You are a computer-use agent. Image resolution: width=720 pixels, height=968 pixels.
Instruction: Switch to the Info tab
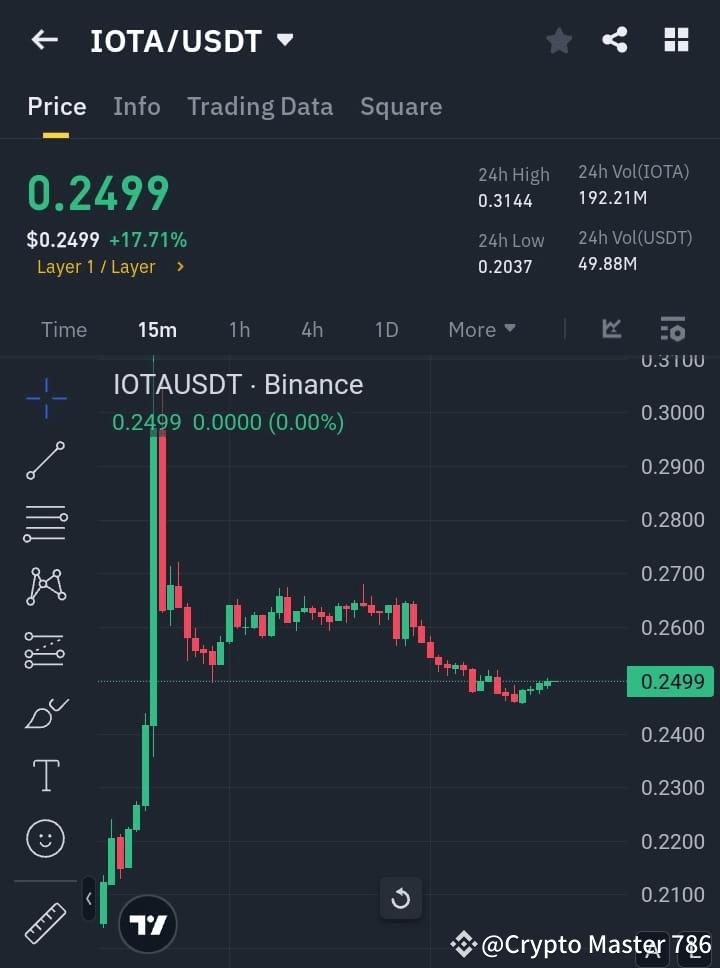[136, 106]
